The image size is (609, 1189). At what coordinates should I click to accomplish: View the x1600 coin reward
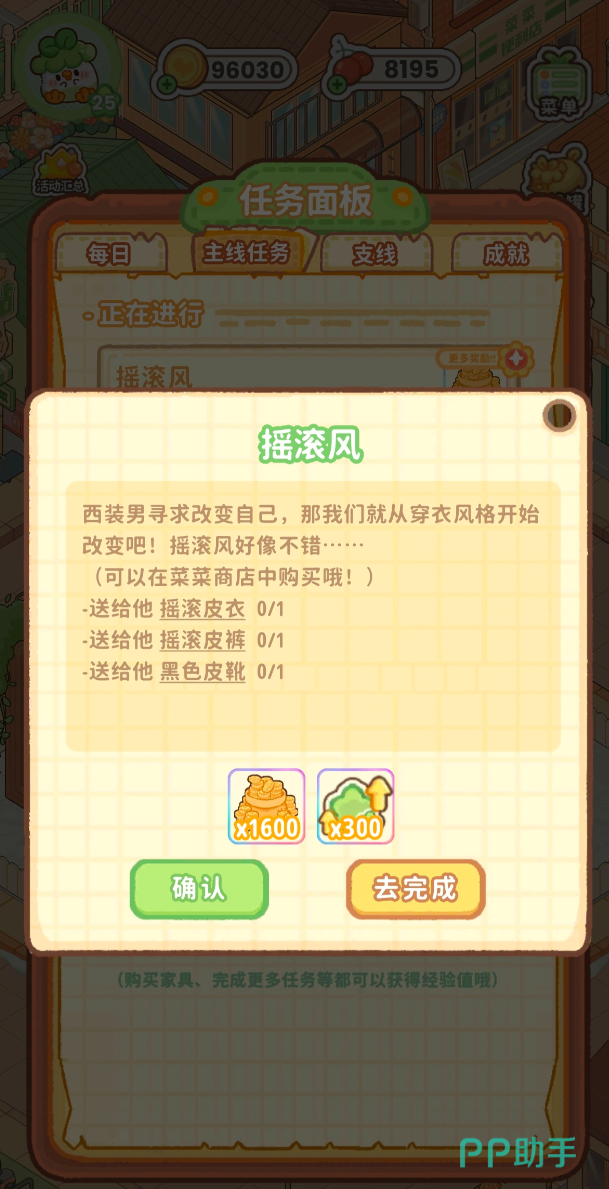click(266, 806)
